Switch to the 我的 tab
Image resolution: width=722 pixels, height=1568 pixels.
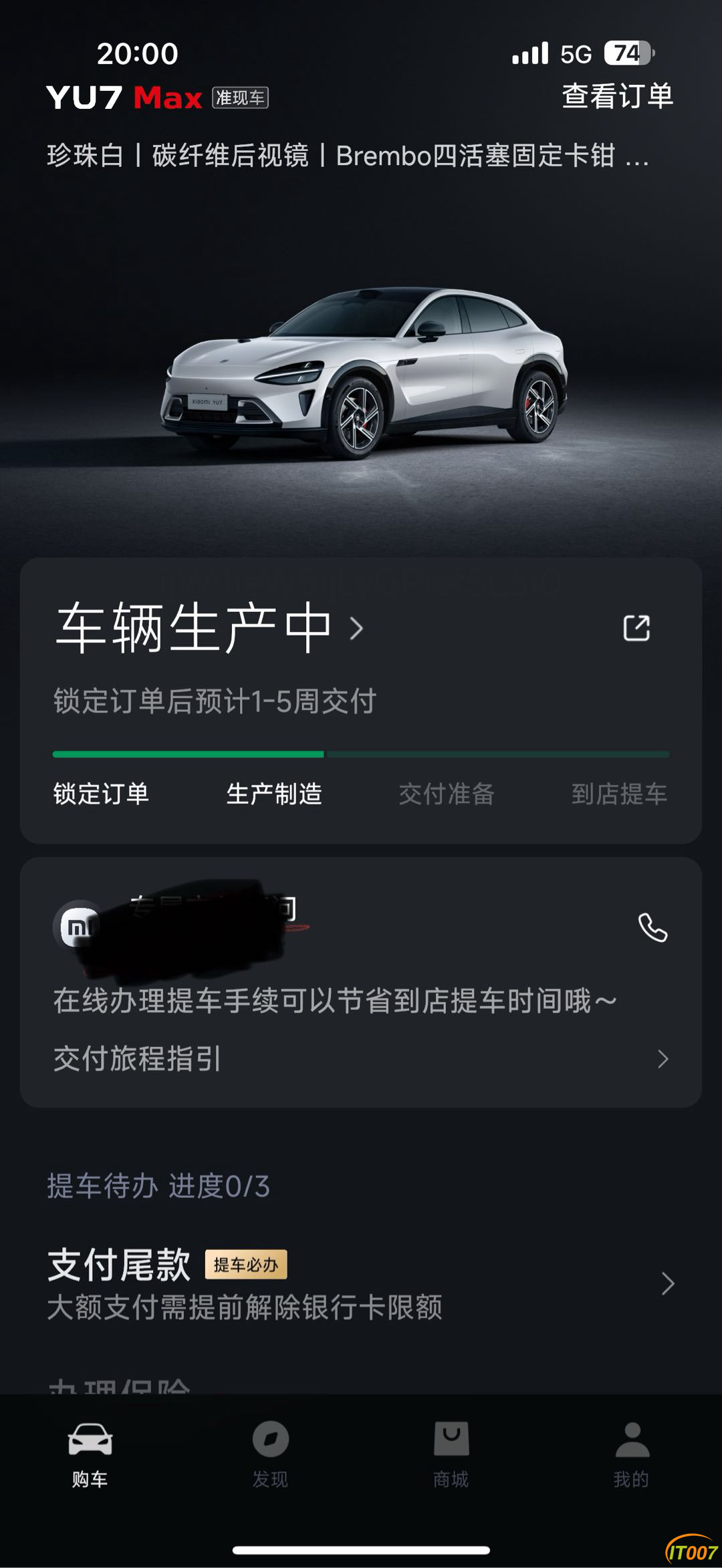631,1455
